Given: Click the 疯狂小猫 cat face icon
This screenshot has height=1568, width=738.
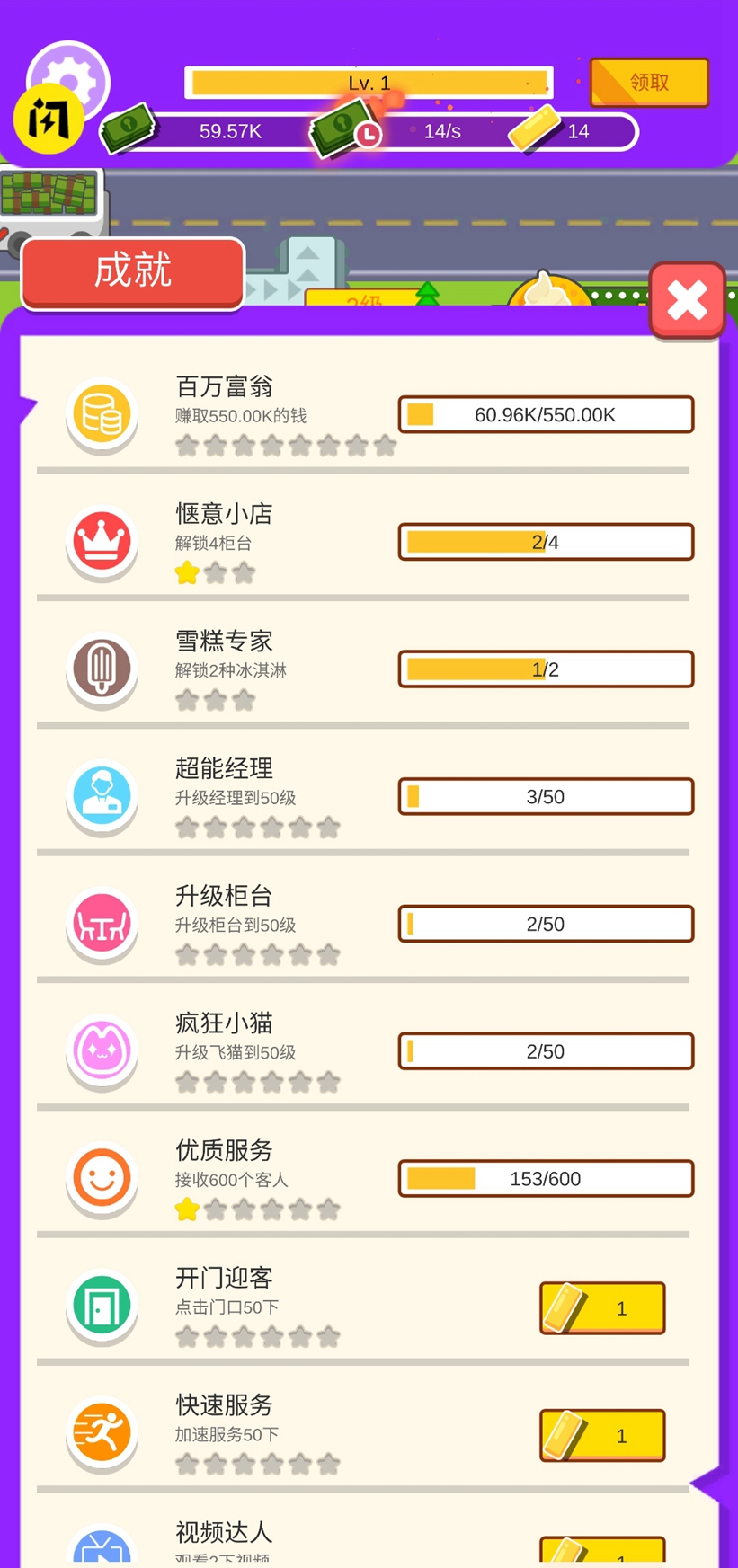Looking at the screenshot, I should pyautogui.click(x=102, y=1051).
